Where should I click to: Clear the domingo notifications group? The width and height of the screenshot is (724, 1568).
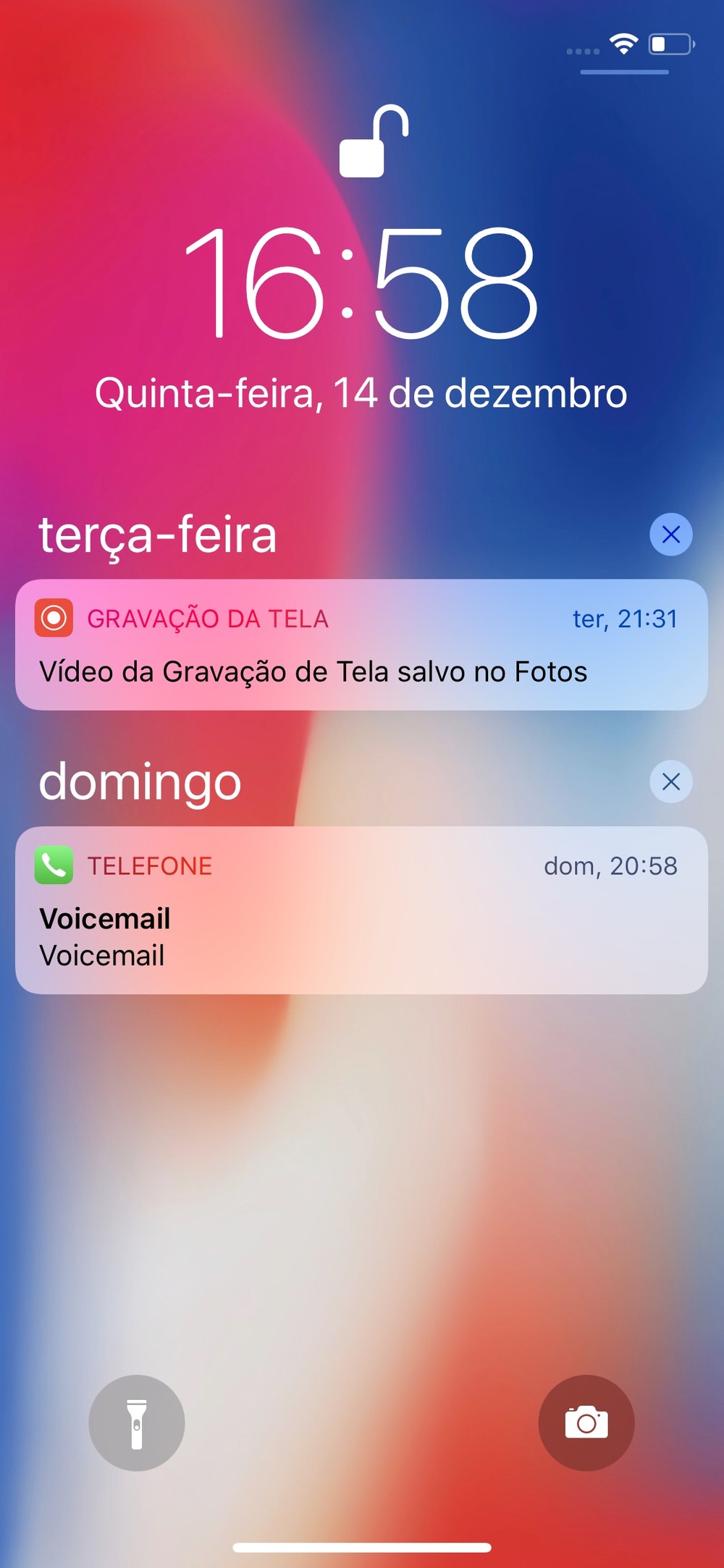[671, 781]
